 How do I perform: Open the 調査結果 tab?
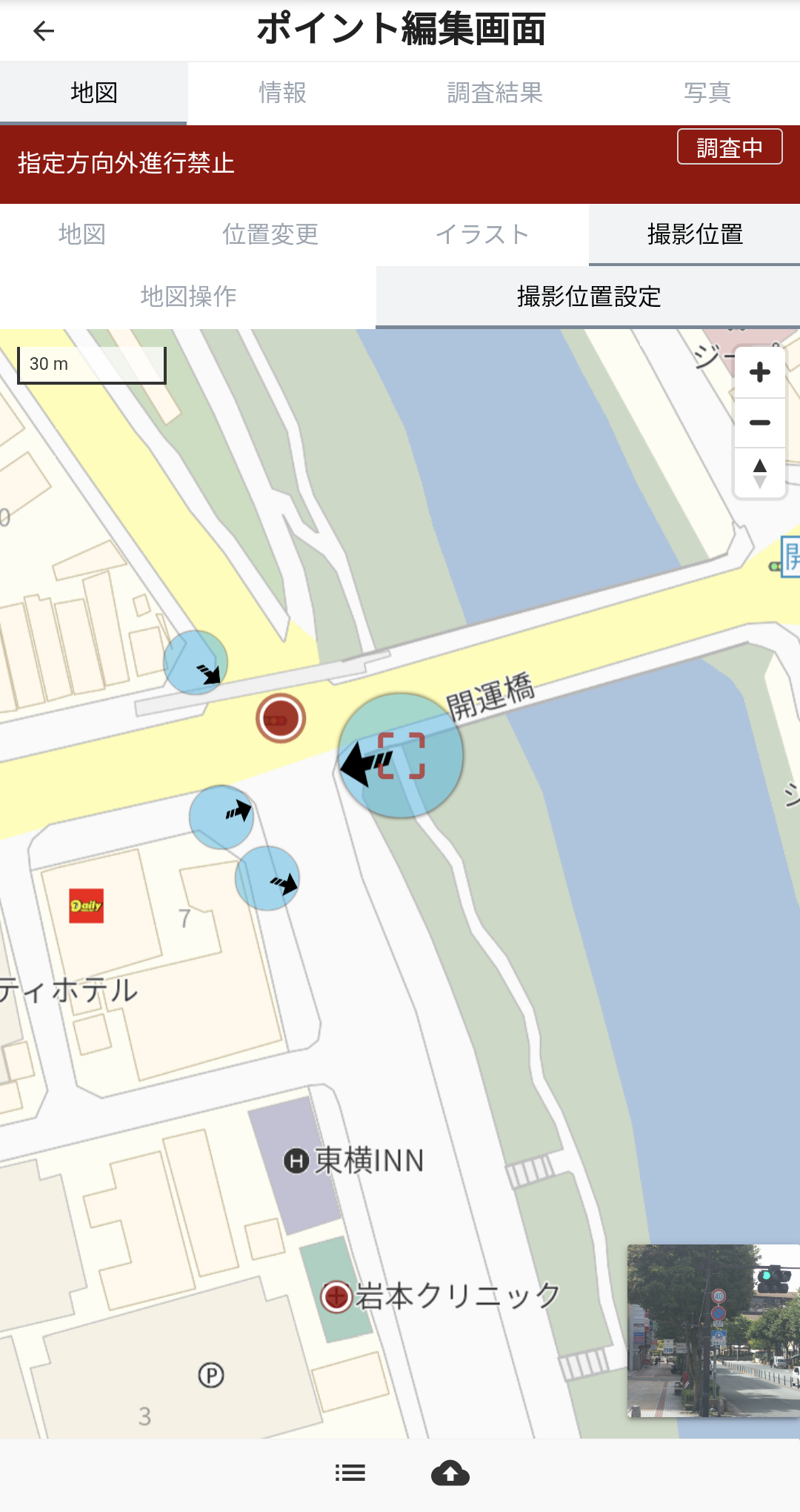coord(495,93)
